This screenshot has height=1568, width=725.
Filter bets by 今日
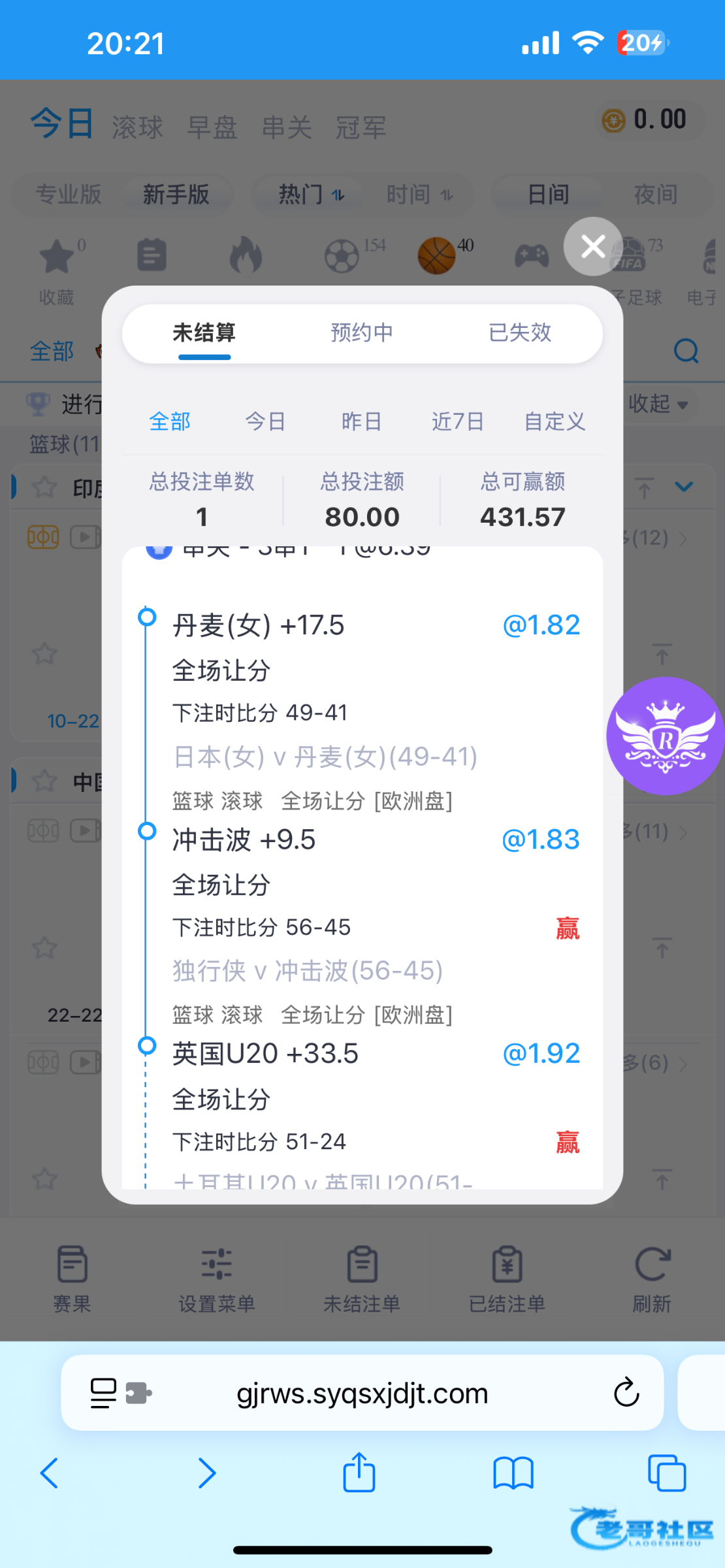265,421
